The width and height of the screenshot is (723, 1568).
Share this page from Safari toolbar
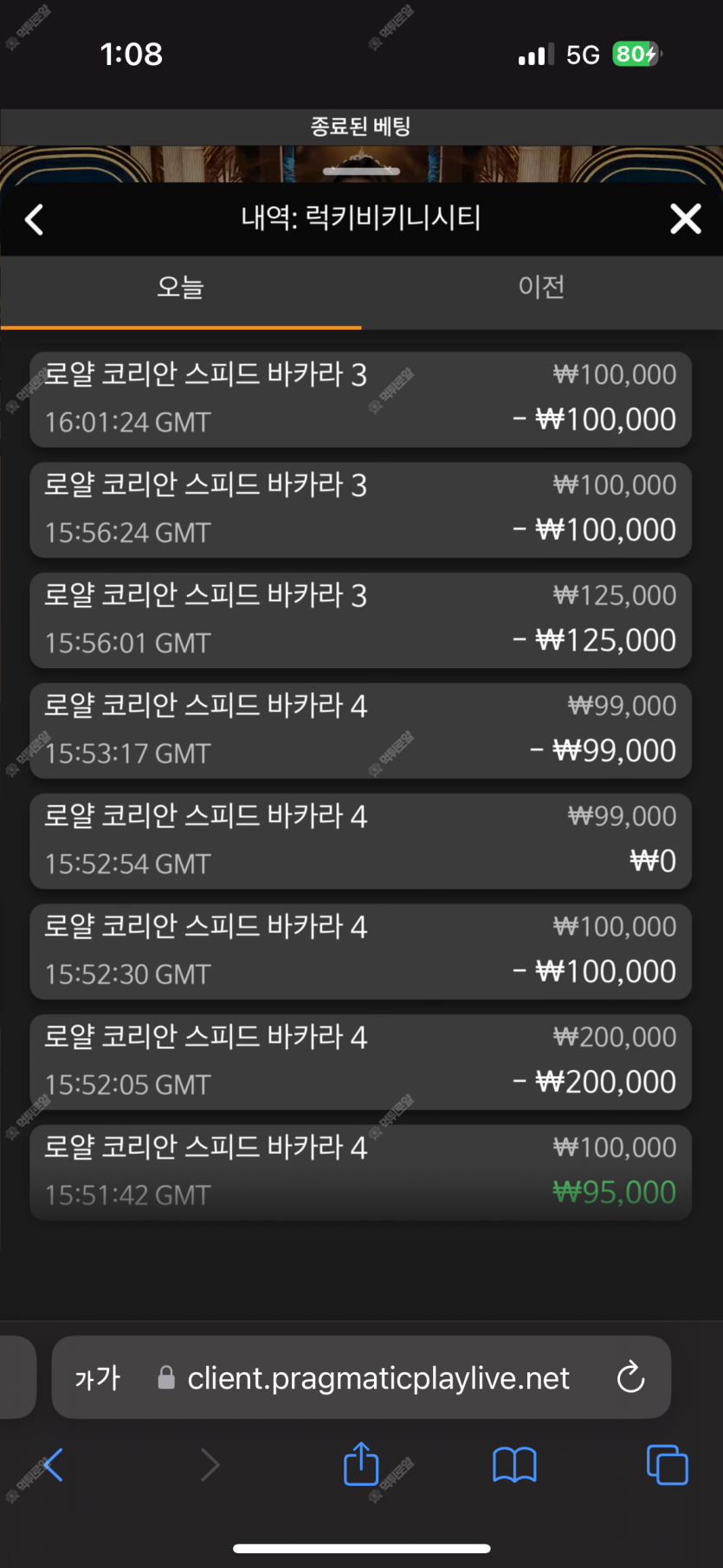click(361, 1464)
